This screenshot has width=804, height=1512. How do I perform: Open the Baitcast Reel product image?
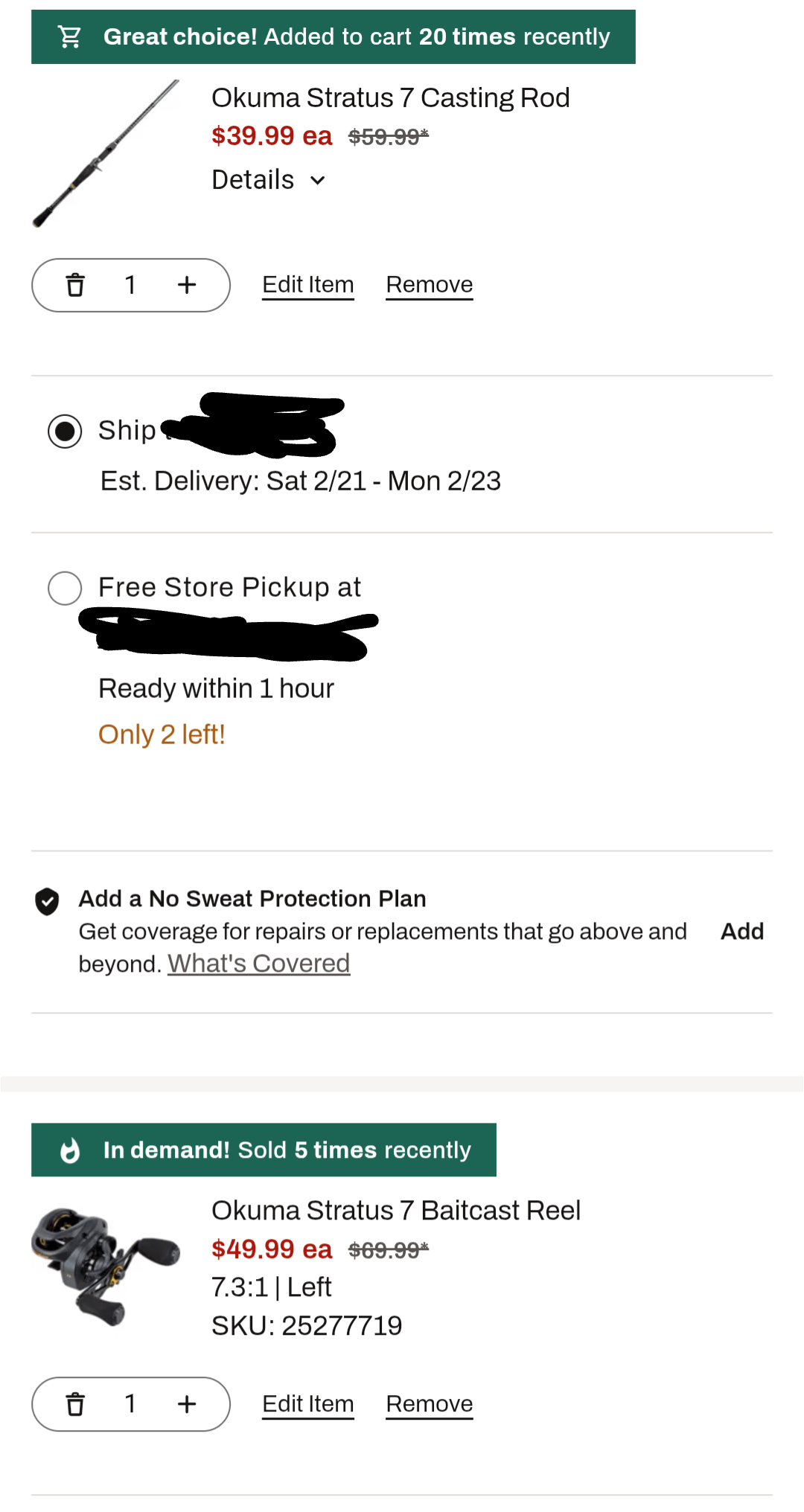106,1265
